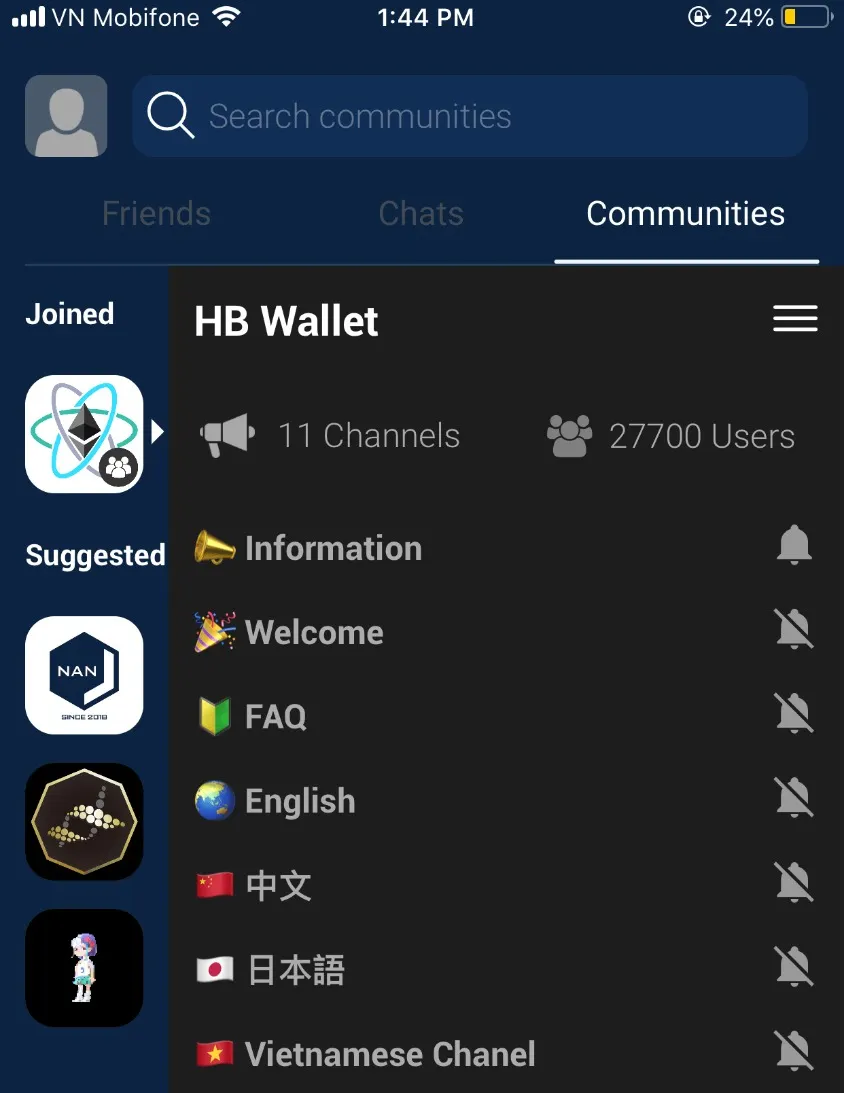Switch to the Chats tab
This screenshot has height=1093, width=844.
(421, 214)
